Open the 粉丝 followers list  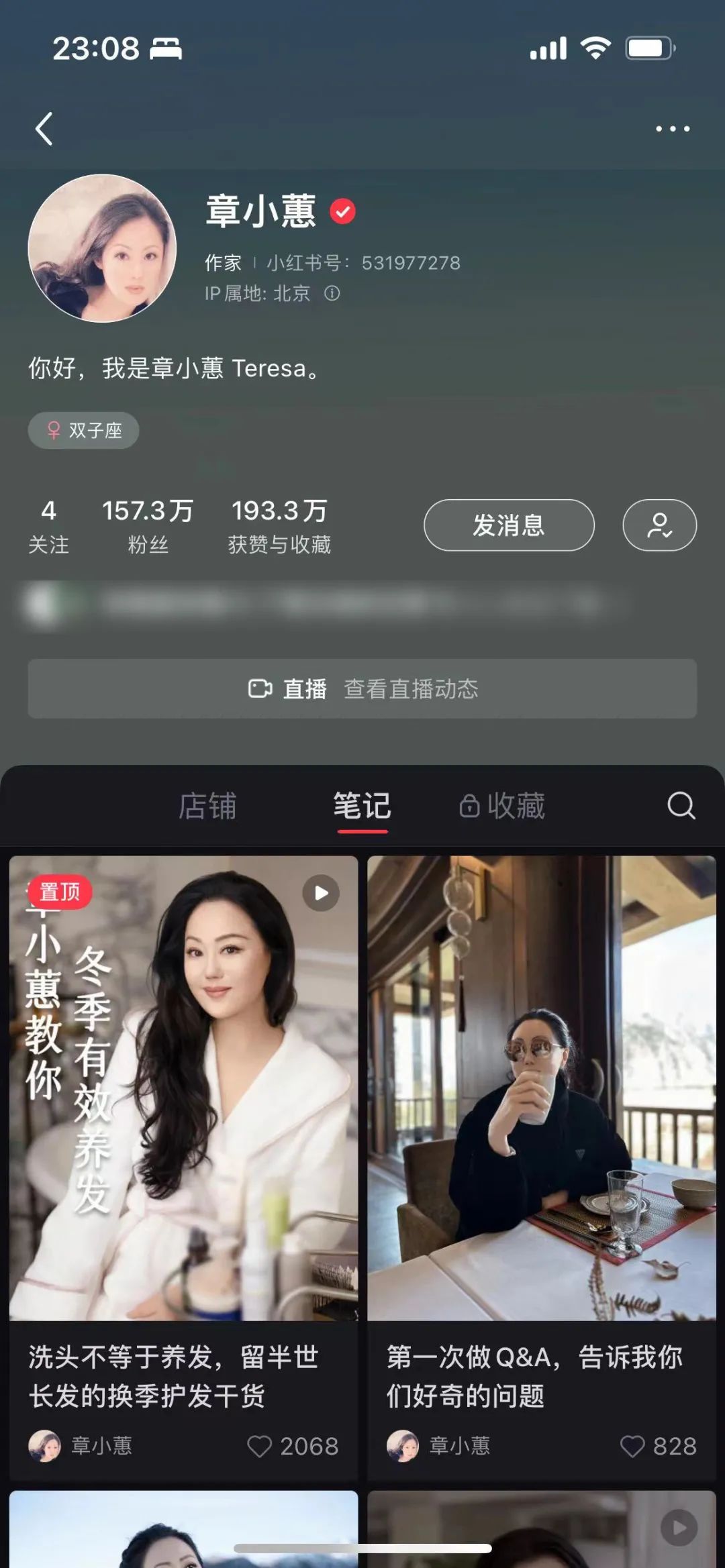148,525
